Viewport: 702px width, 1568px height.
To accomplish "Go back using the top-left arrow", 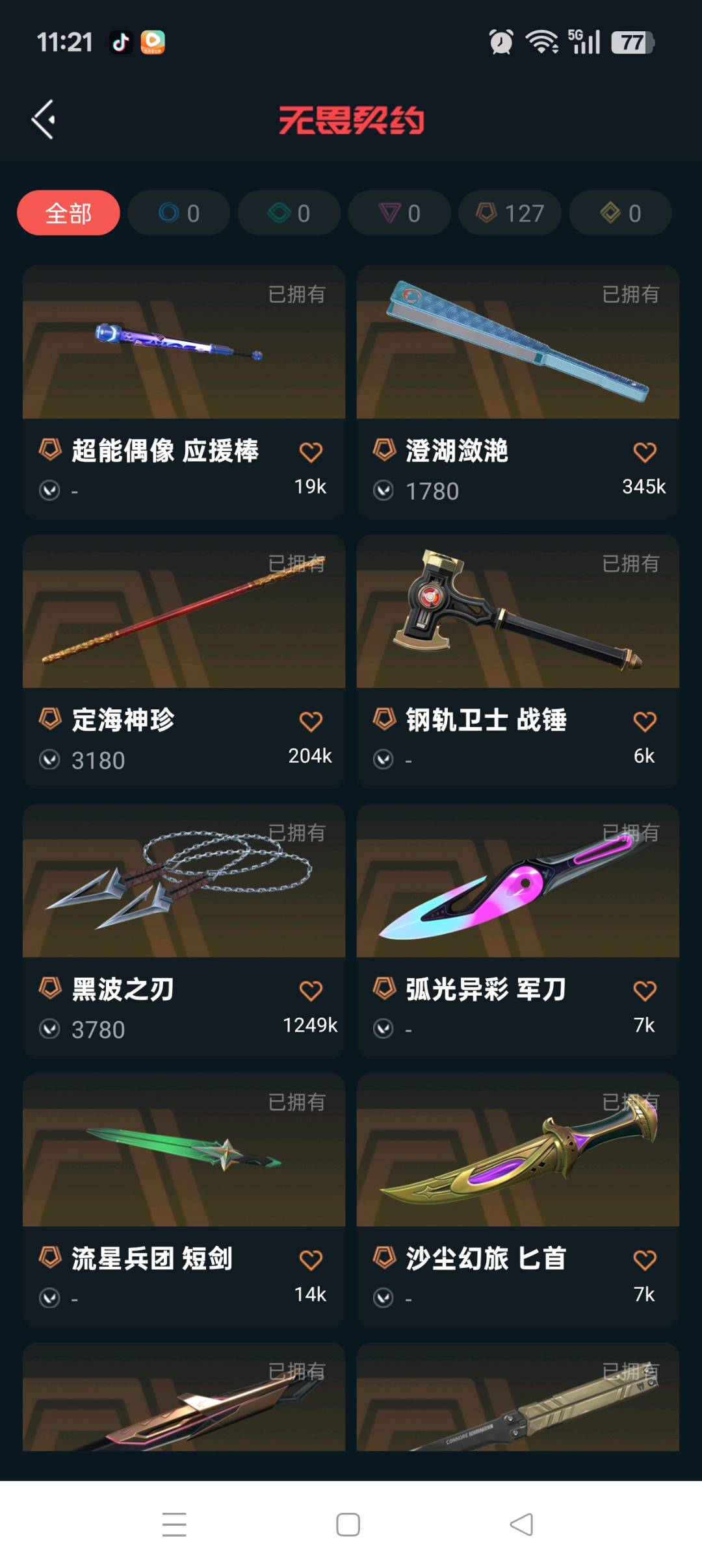I will click(x=44, y=120).
